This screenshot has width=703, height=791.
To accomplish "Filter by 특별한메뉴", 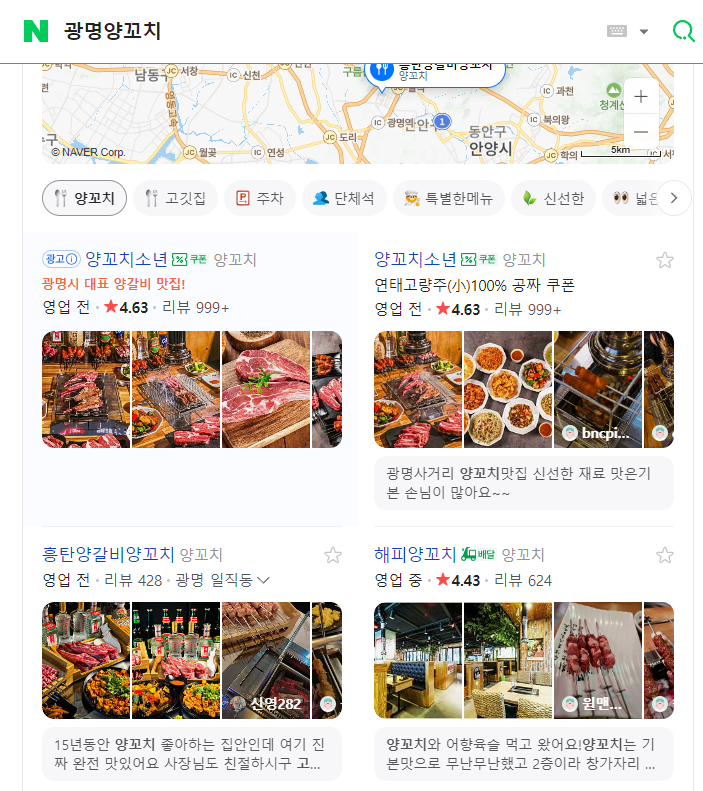I will click(x=447, y=198).
